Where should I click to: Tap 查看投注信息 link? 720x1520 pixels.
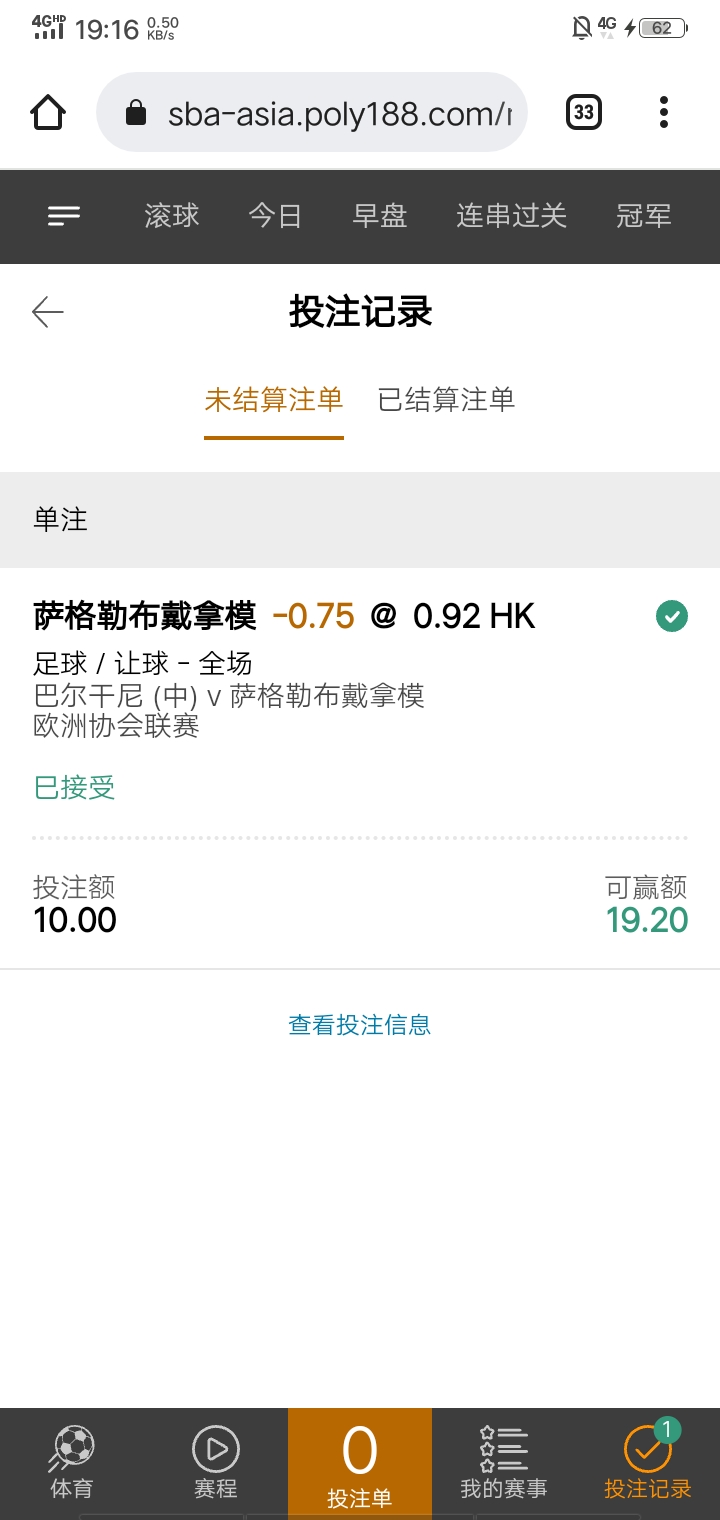coord(360,1024)
